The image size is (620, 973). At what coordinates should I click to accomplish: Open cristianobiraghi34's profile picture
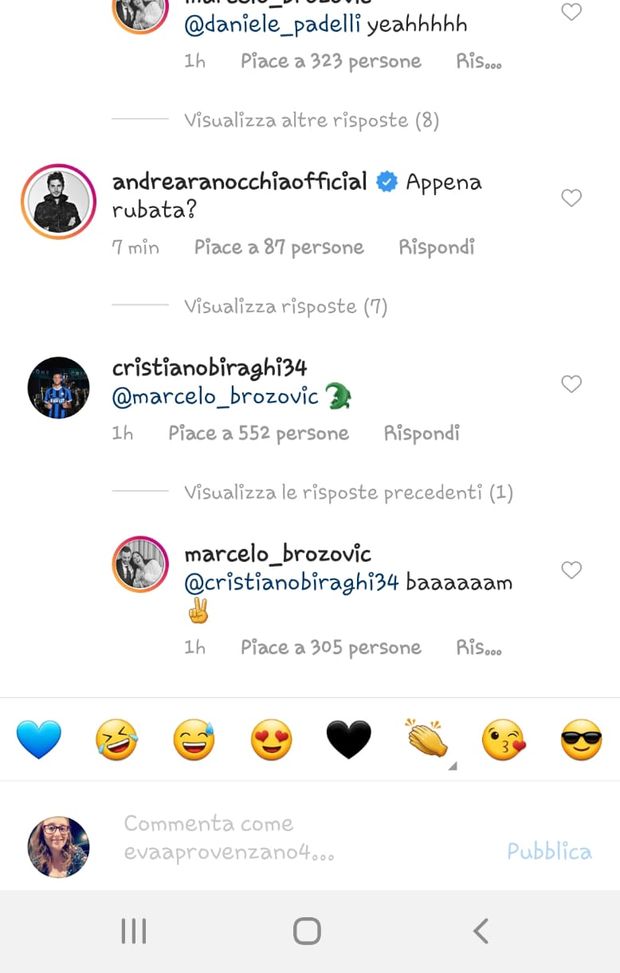[58, 388]
